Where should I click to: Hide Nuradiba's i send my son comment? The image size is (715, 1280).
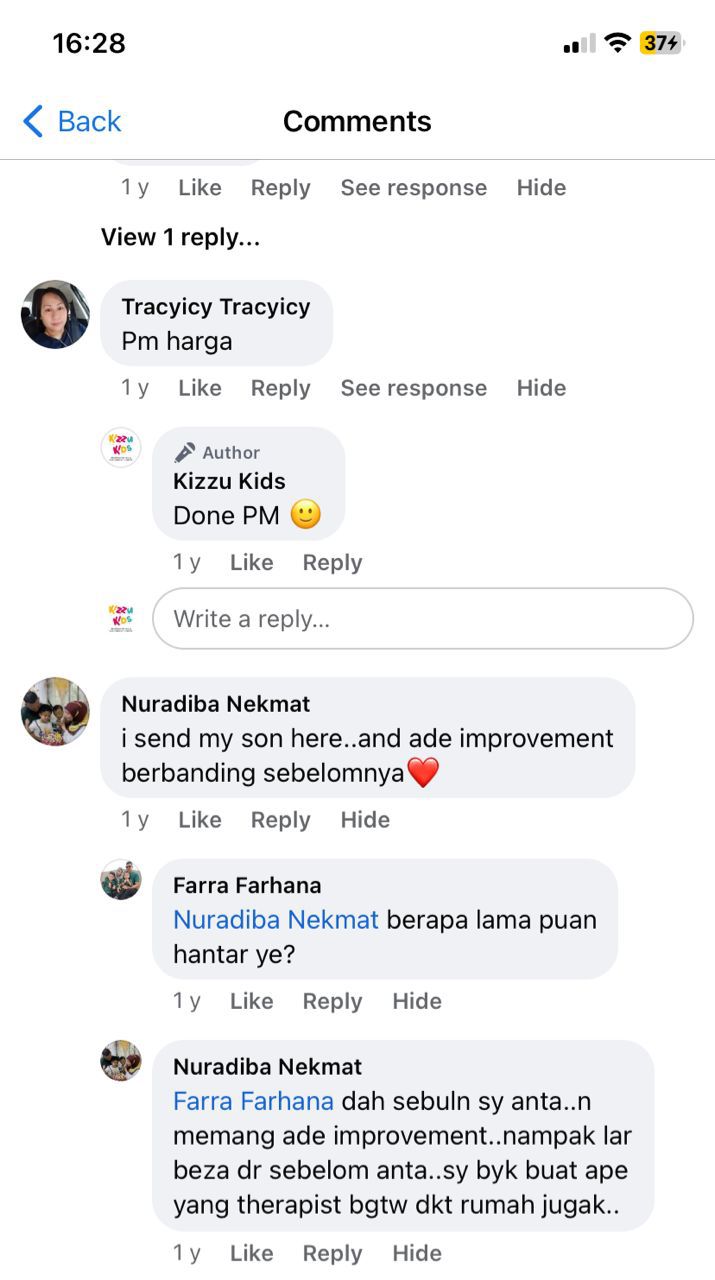[x=365, y=820]
